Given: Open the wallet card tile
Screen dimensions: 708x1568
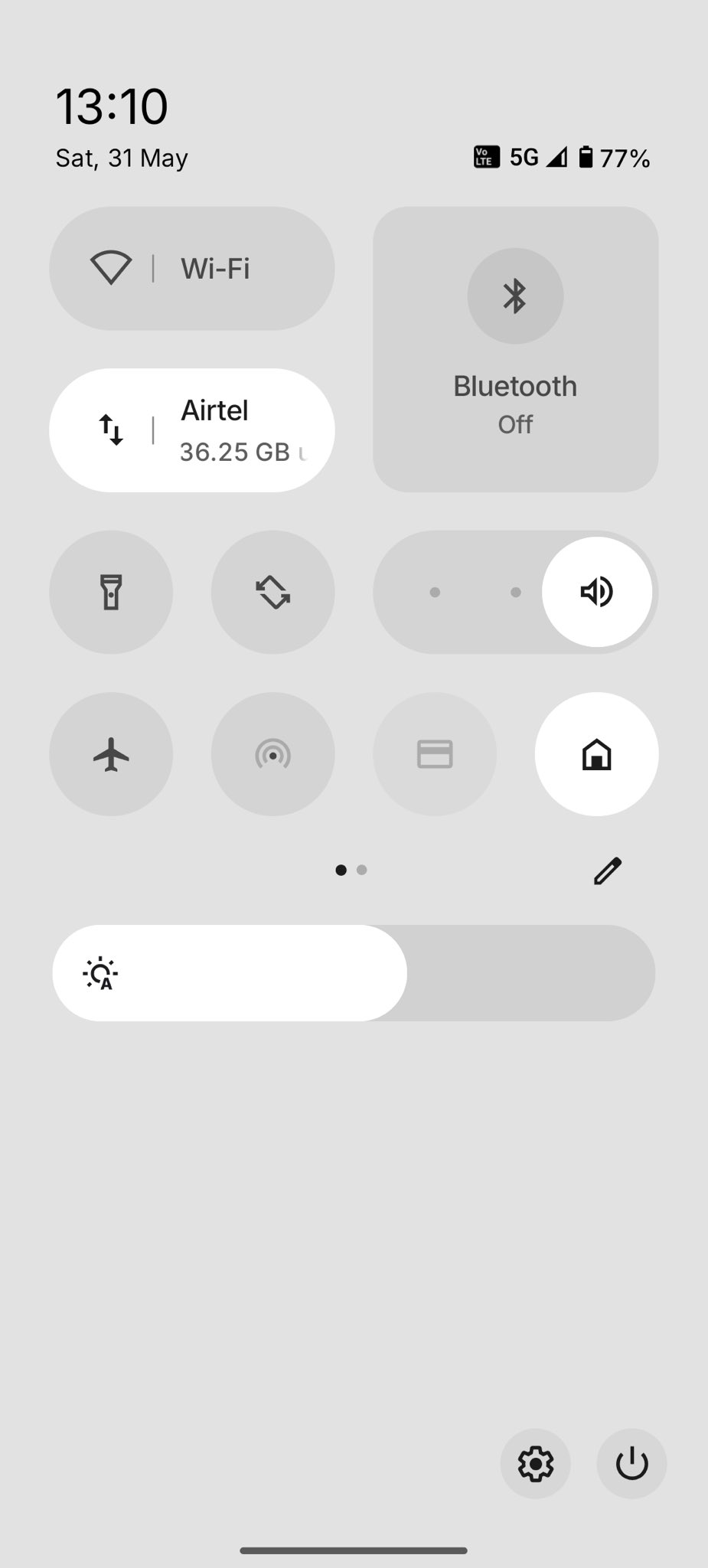Looking at the screenshot, I should tap(435, 754).
